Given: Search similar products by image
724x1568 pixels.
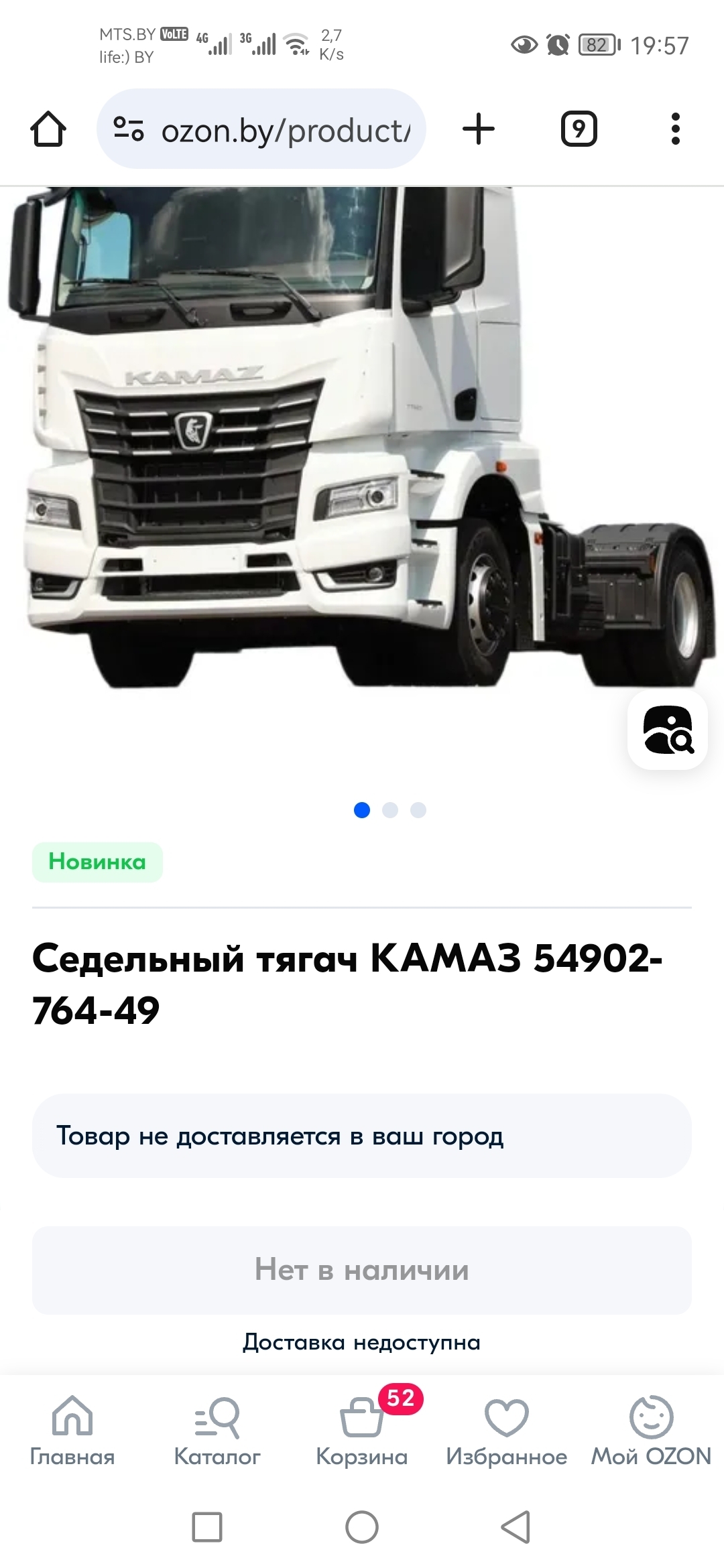Looking at the screenshot, I should [x=668, y=730].
